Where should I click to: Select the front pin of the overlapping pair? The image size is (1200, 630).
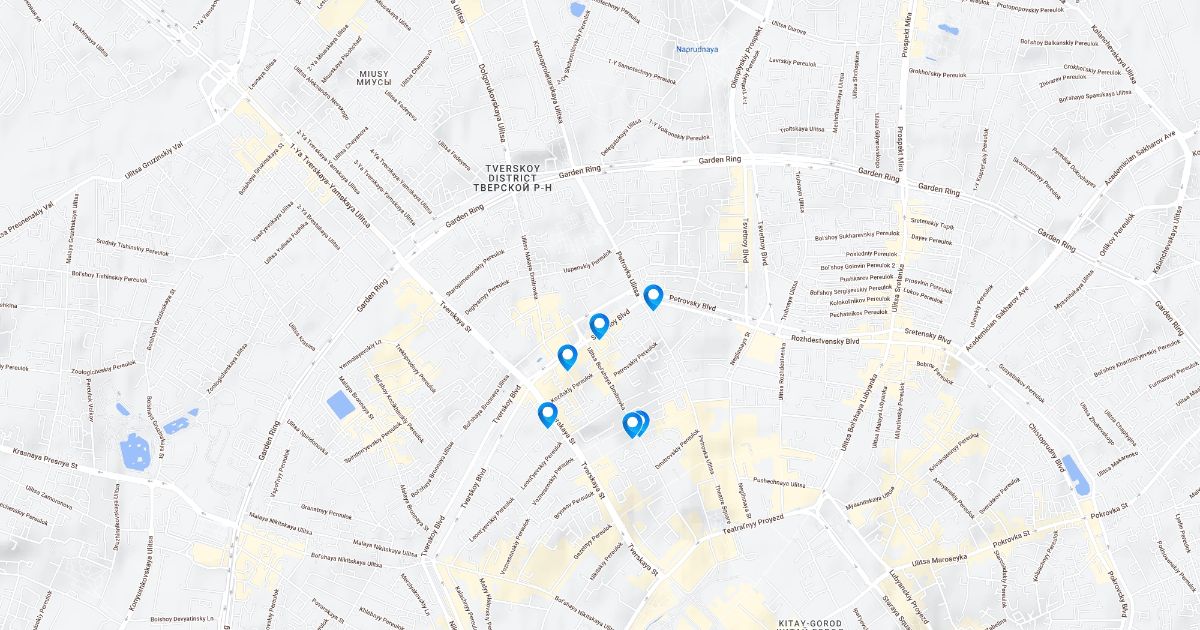(632, 425)
